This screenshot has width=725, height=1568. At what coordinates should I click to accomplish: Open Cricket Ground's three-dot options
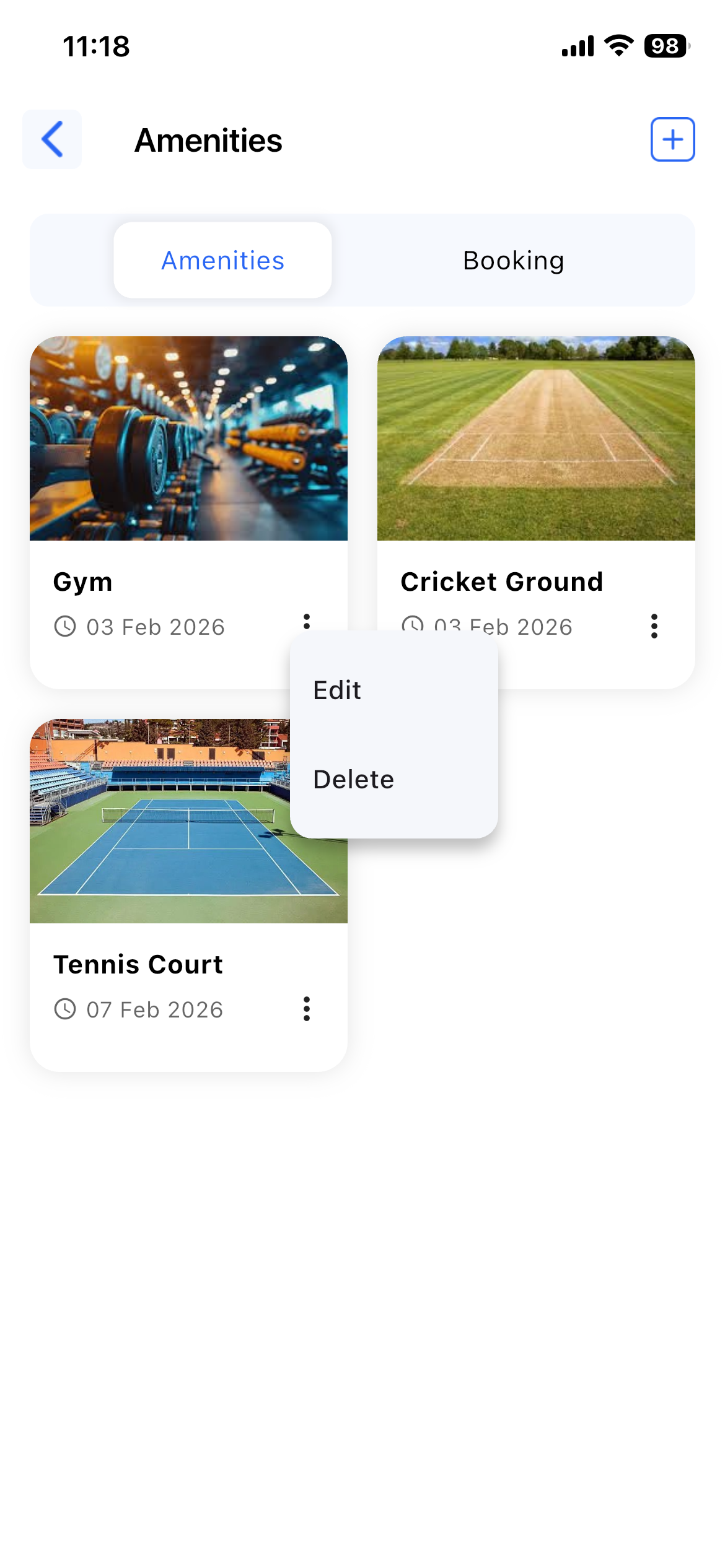(654, 626)
